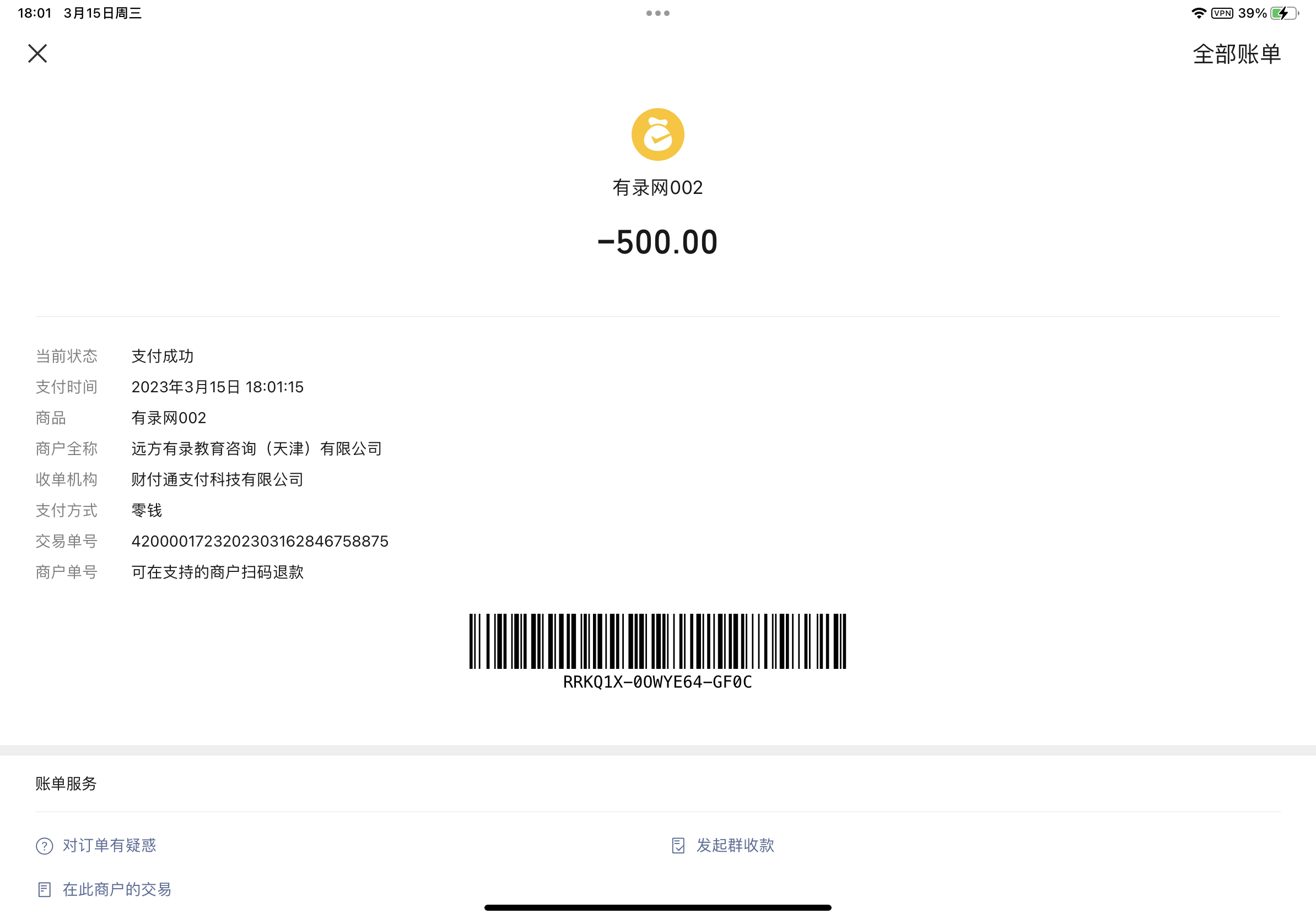
Task: Close the payment detail page
Action: (38, 54)
